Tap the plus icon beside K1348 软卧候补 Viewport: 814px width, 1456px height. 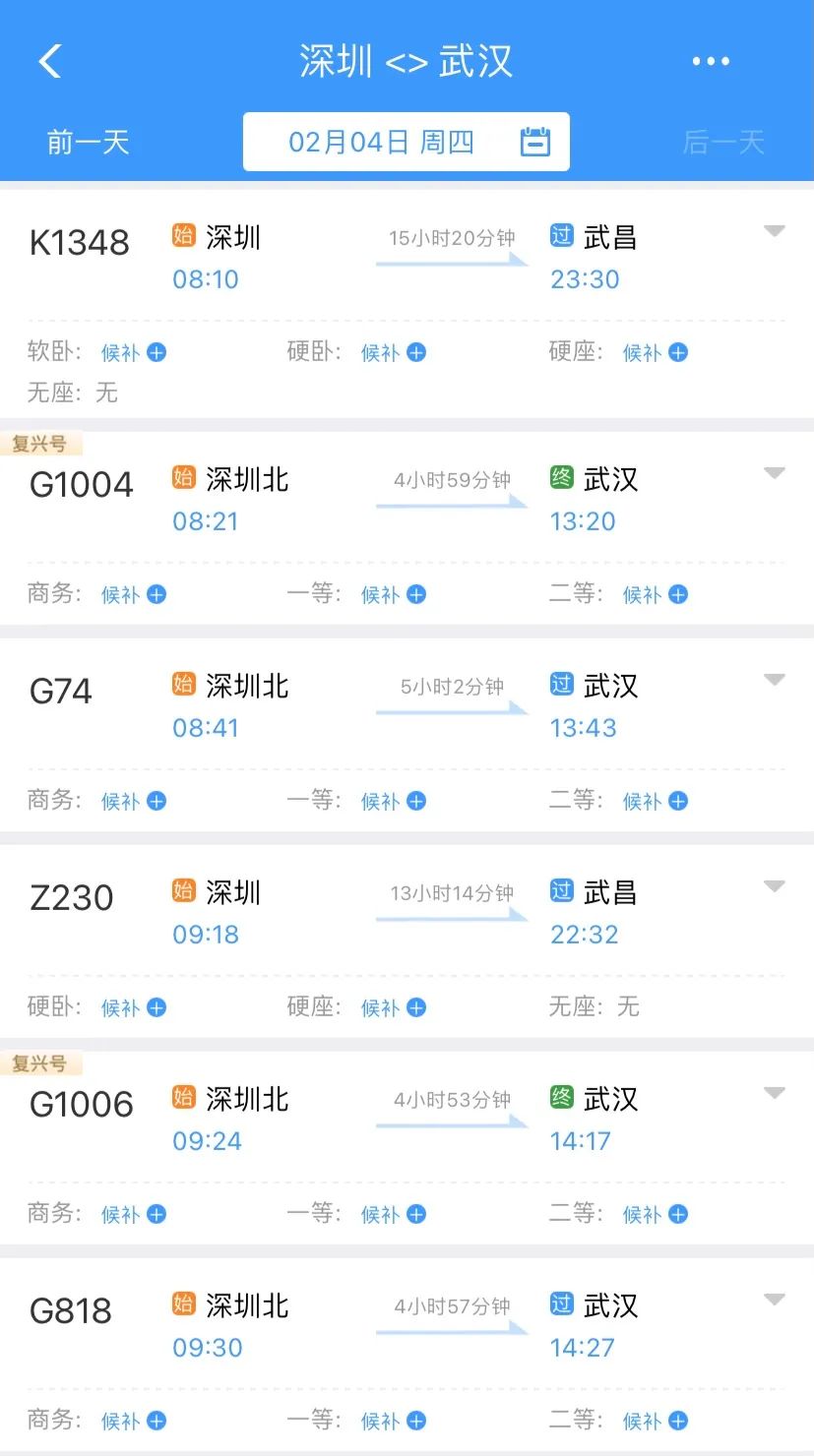click(157, 351)
